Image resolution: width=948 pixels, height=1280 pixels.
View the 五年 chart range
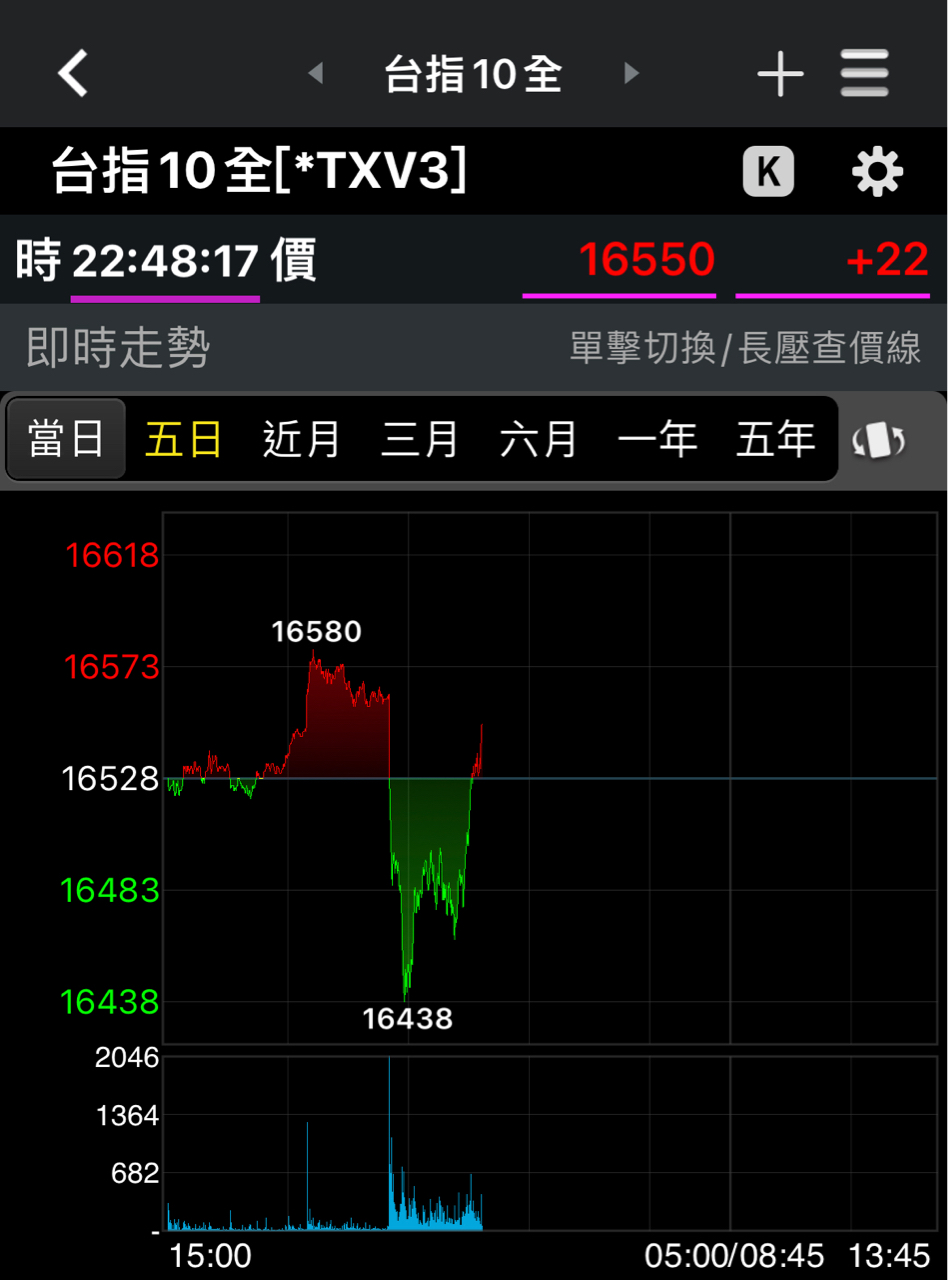[x=775, y=439]
